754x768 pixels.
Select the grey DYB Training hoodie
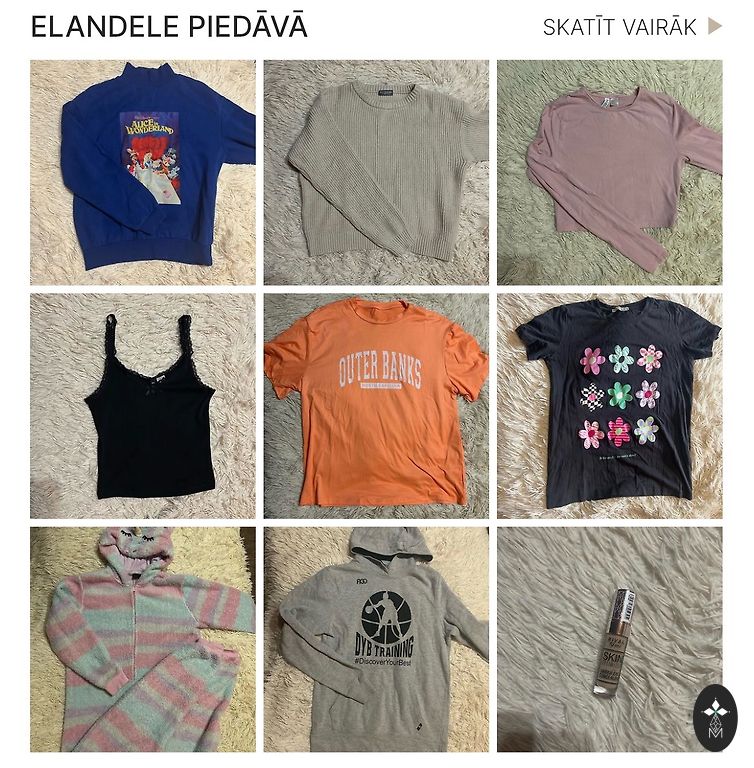tap(376, 639)
